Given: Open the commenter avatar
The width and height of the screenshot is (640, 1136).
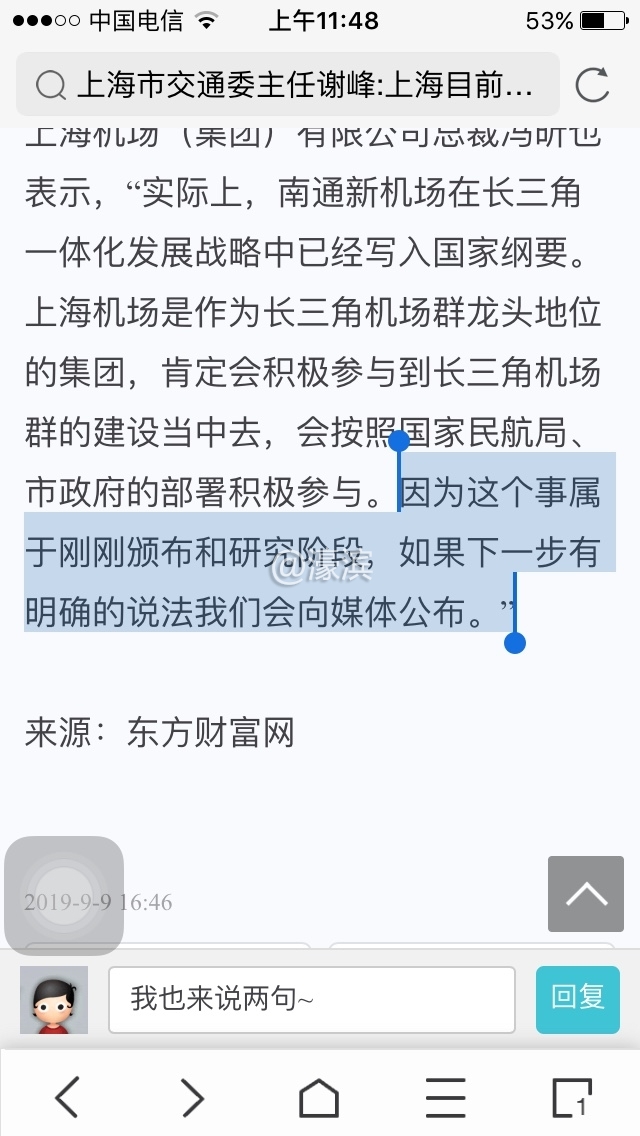Looking at the screenshot, I should pos(54,999).
